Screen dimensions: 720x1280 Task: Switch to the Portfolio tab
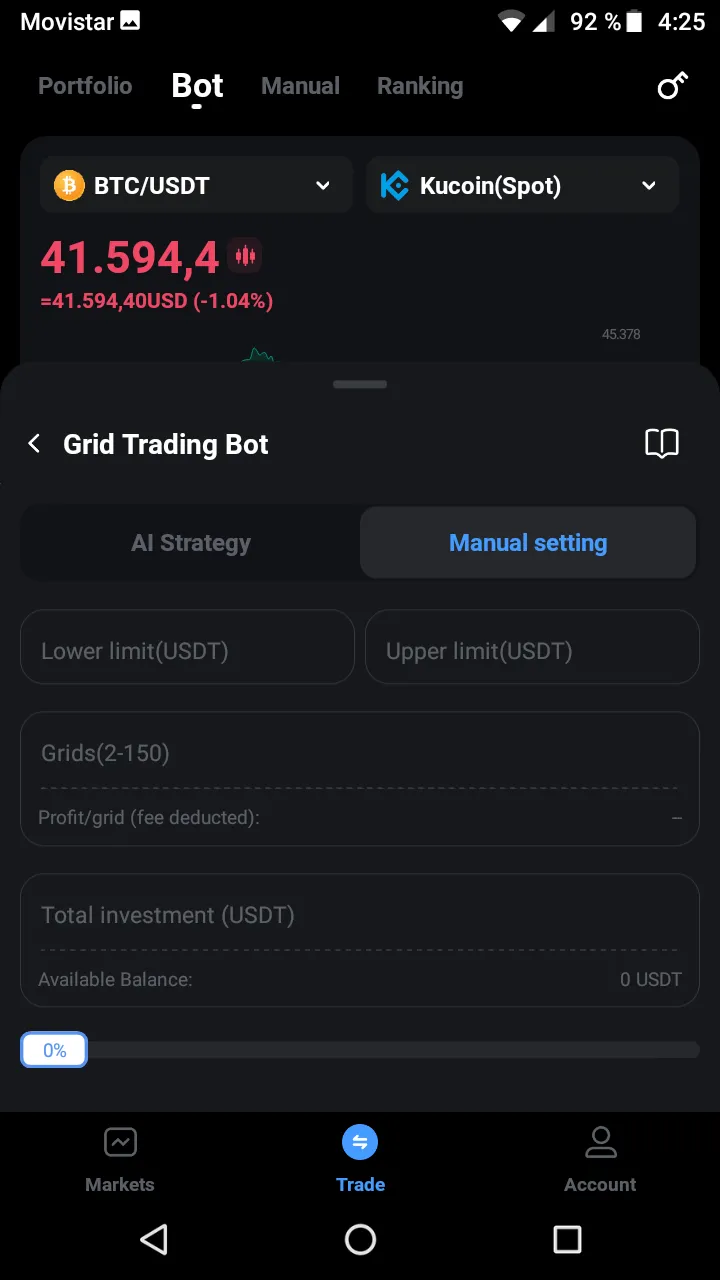pyautogui.click(x=85, y=86)
